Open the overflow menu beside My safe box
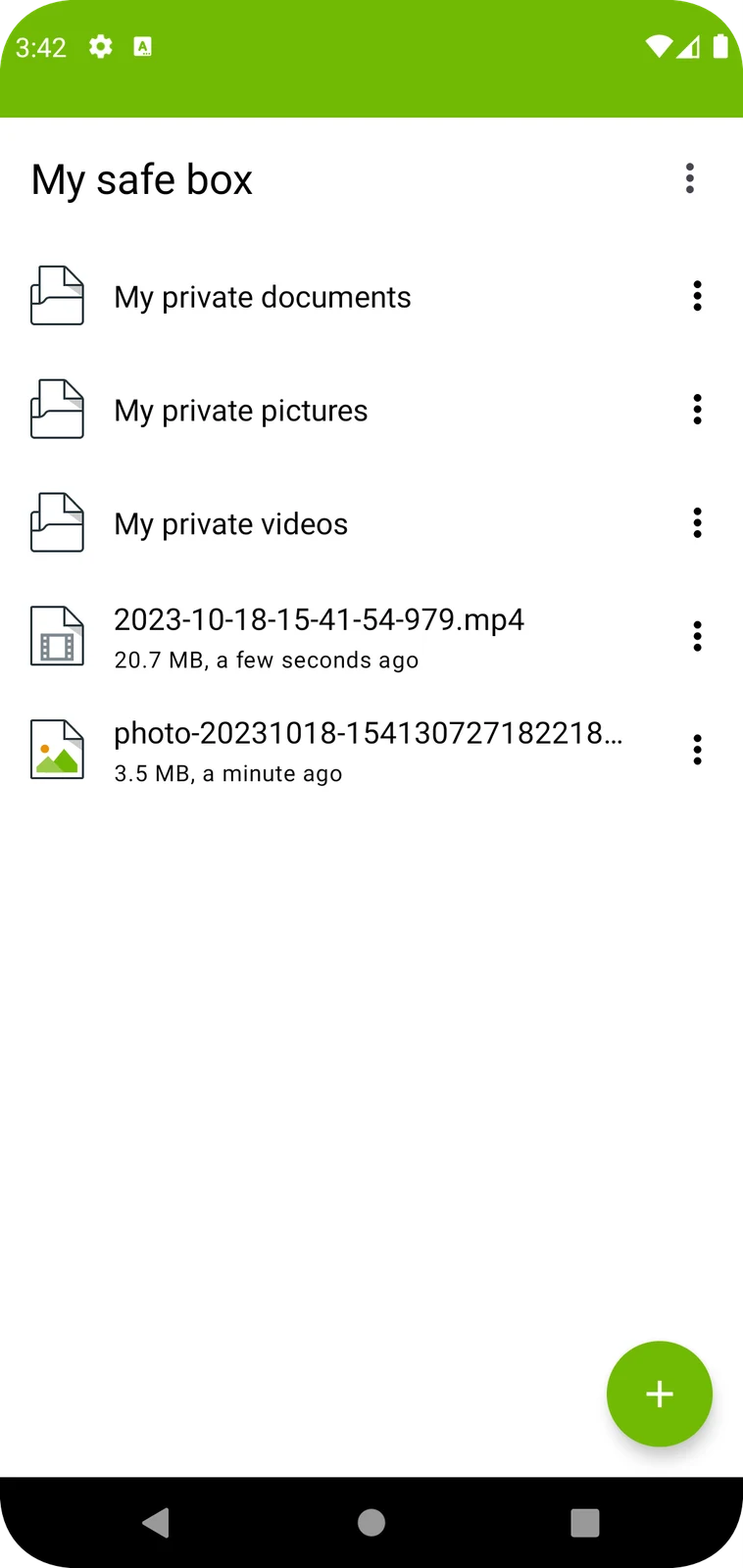Image resolution: width=743 pixels, height=1568 pixels. click(x=690, y=178)
